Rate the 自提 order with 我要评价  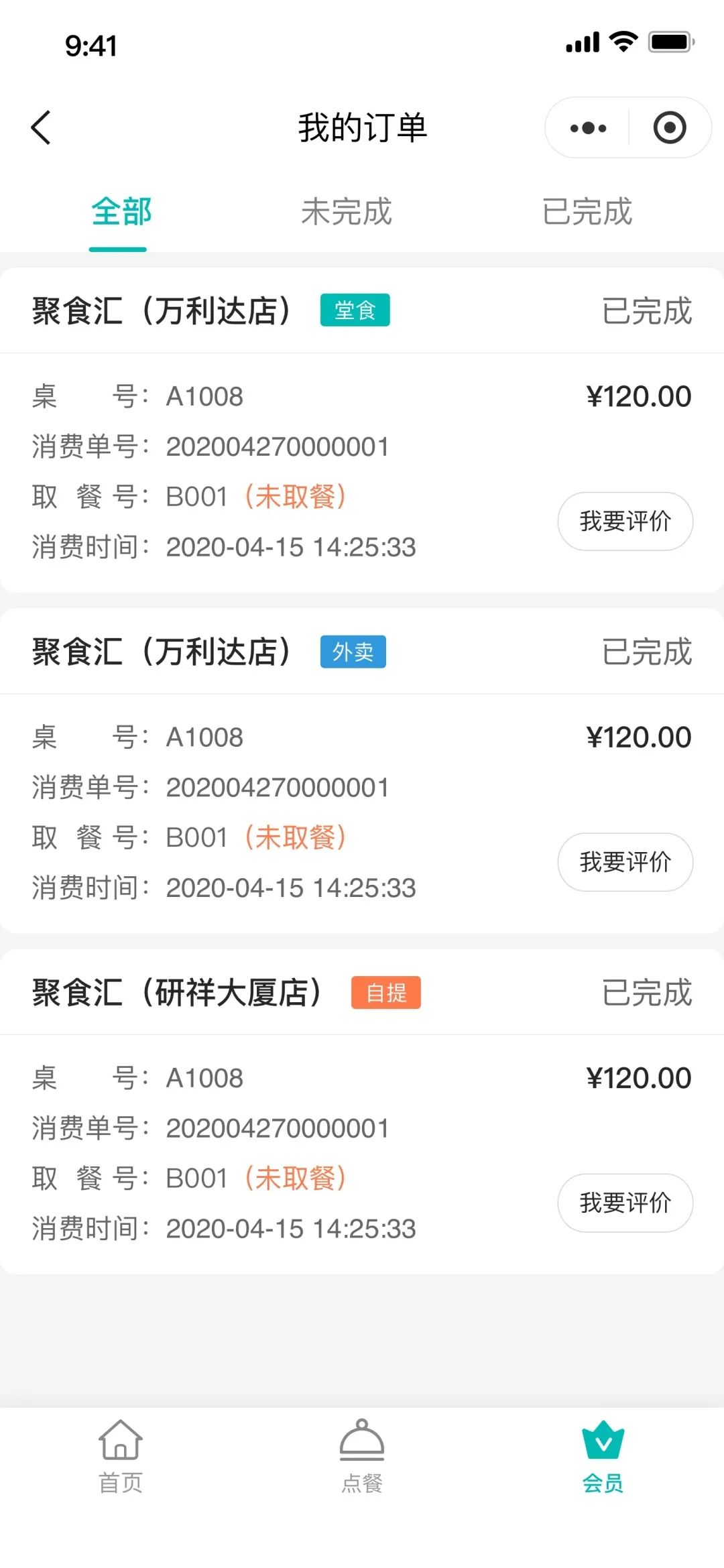point(625,1203)
